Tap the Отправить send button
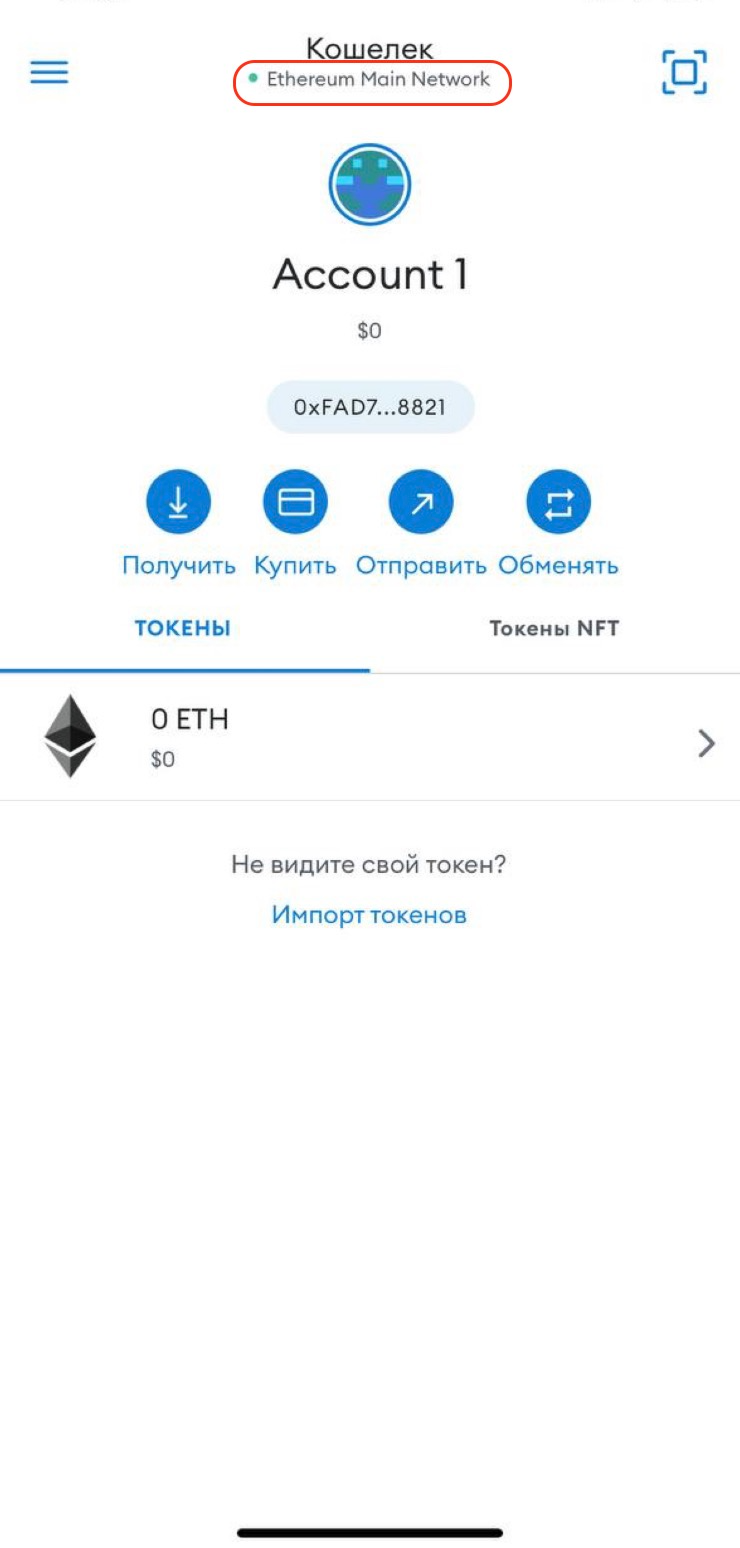Screen dimensions: 740x1548 [421, 503]
